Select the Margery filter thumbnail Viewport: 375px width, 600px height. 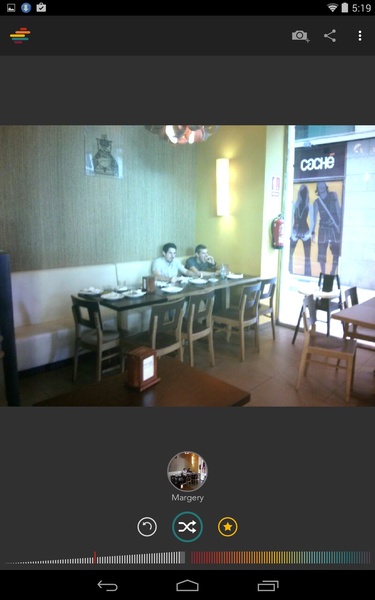point(187,471)
